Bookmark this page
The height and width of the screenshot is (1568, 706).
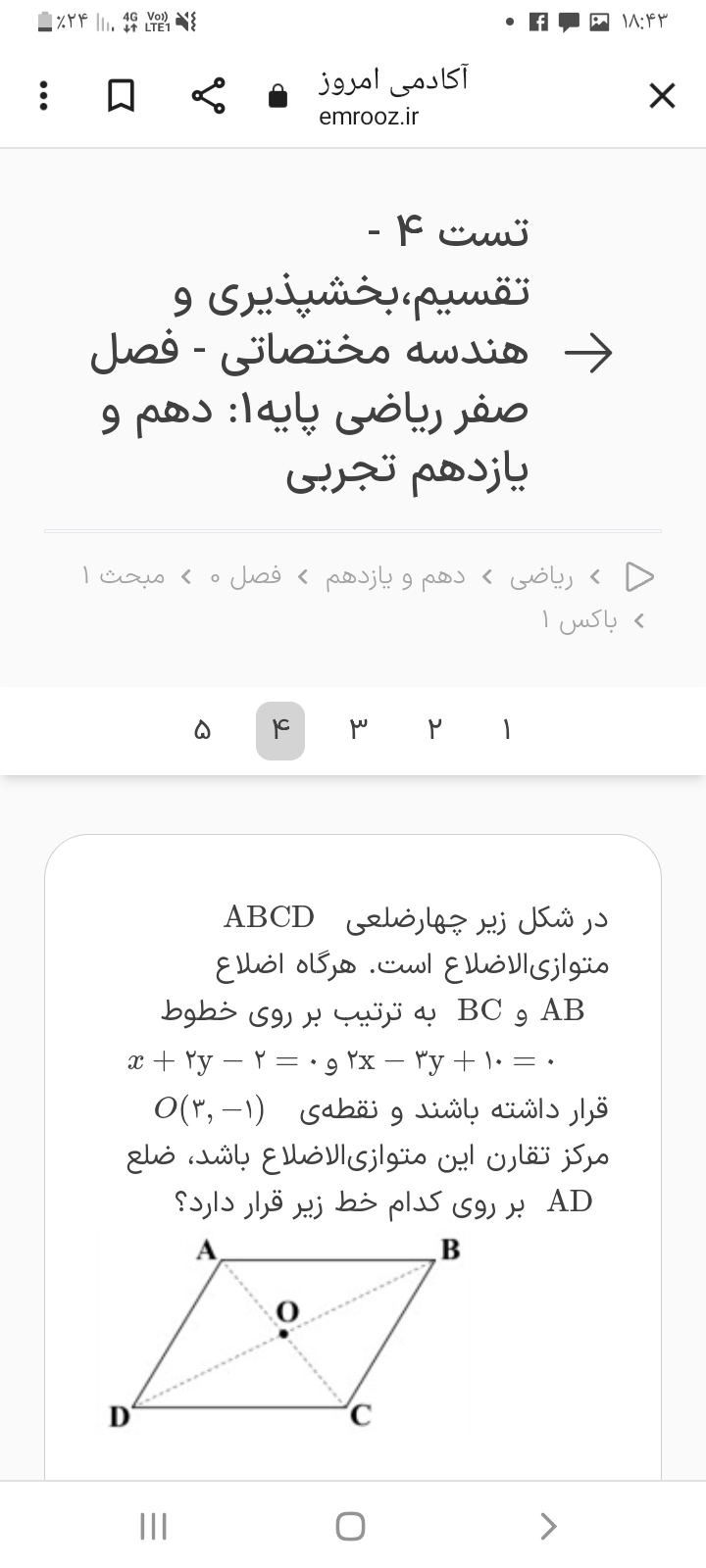coord(121,96)
